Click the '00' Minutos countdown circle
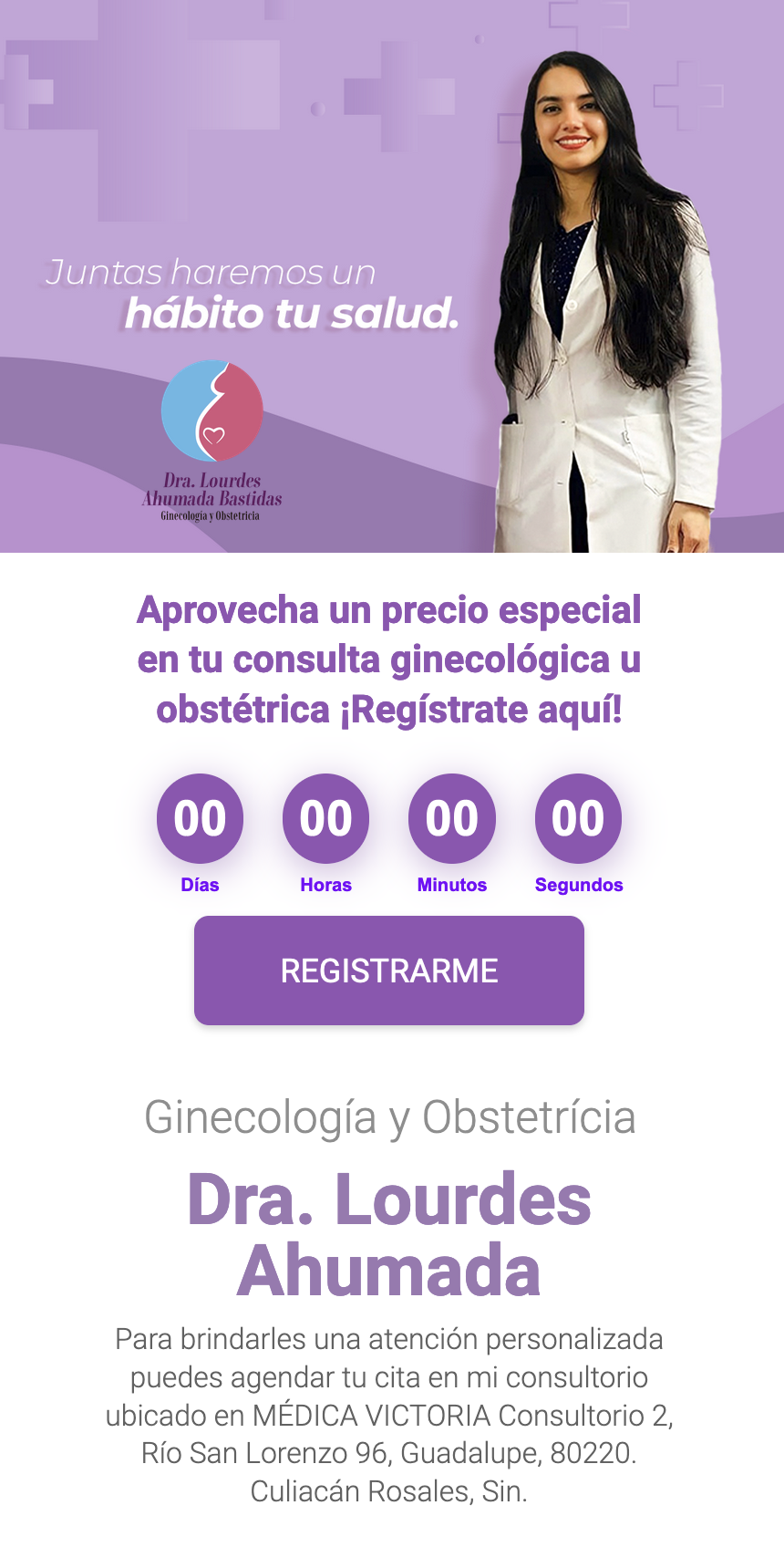The height and width of the screenshot is (1547, 784). pos(452,819)
